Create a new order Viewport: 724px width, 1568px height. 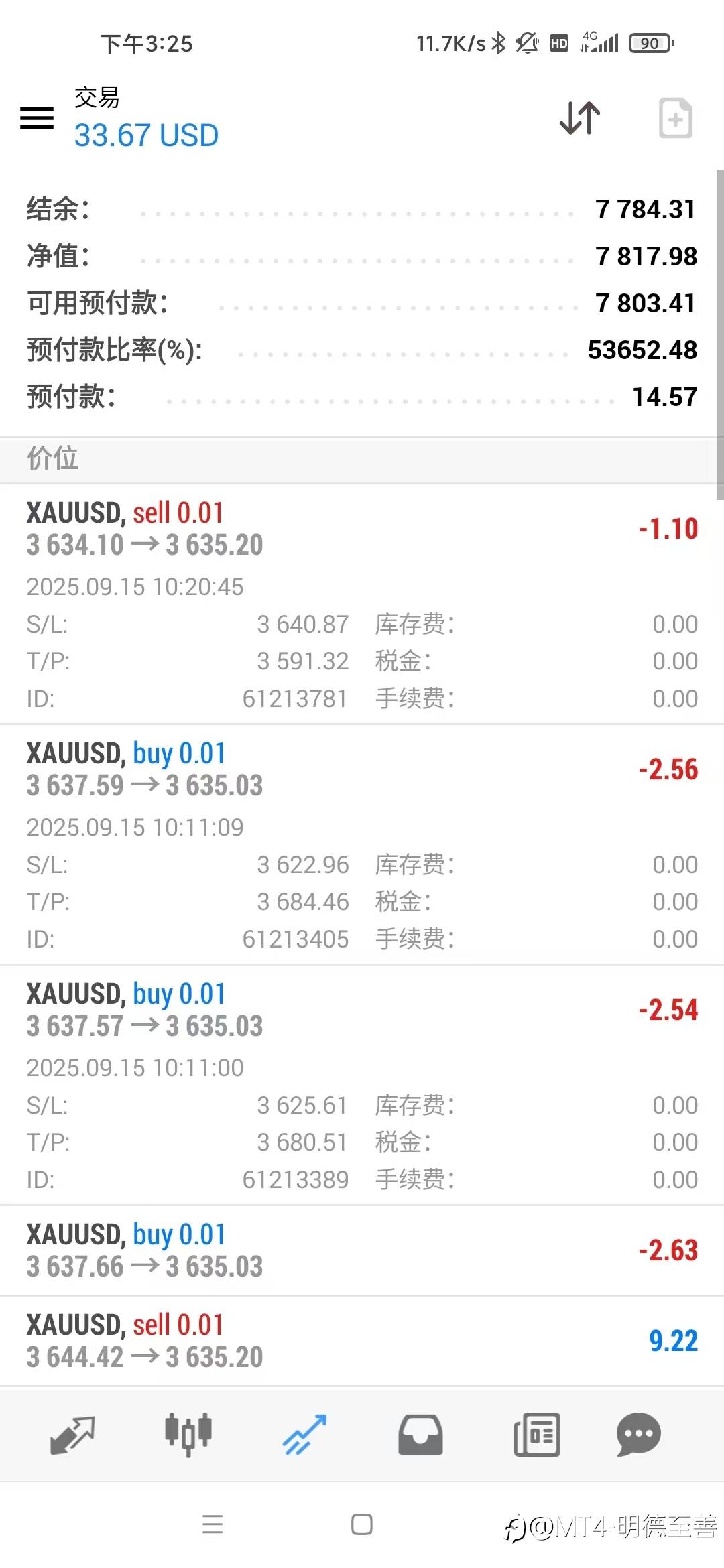point(675,118)
